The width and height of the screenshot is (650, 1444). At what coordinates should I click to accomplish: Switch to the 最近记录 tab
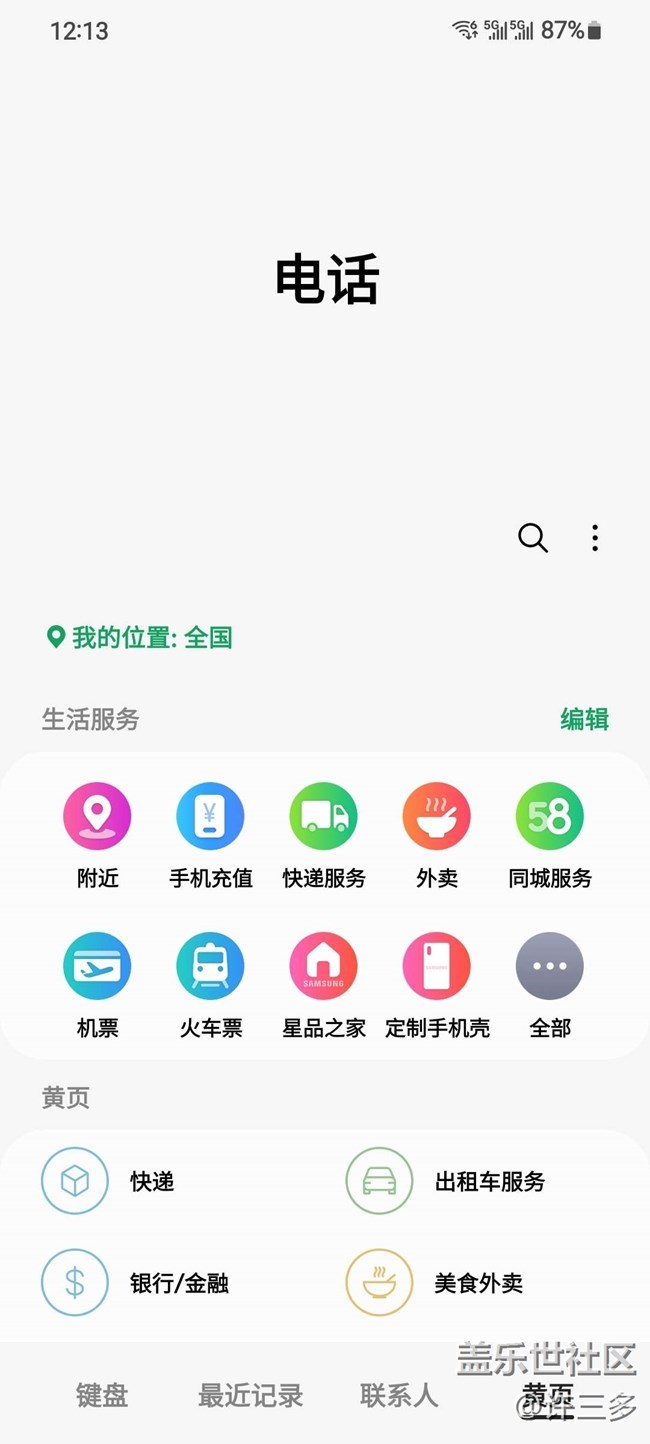coord(250,1395)
